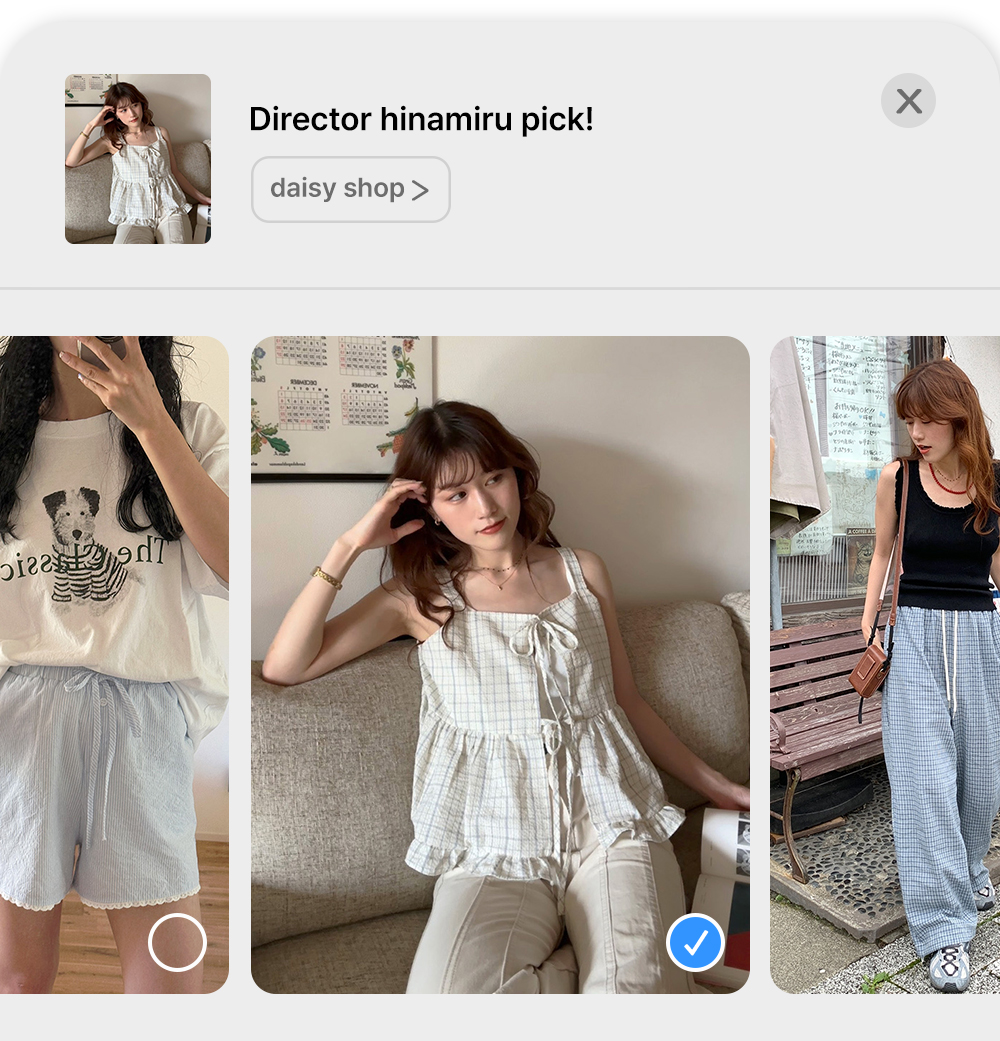
Task: Open the daisy shop link
Action: (350, 189)
